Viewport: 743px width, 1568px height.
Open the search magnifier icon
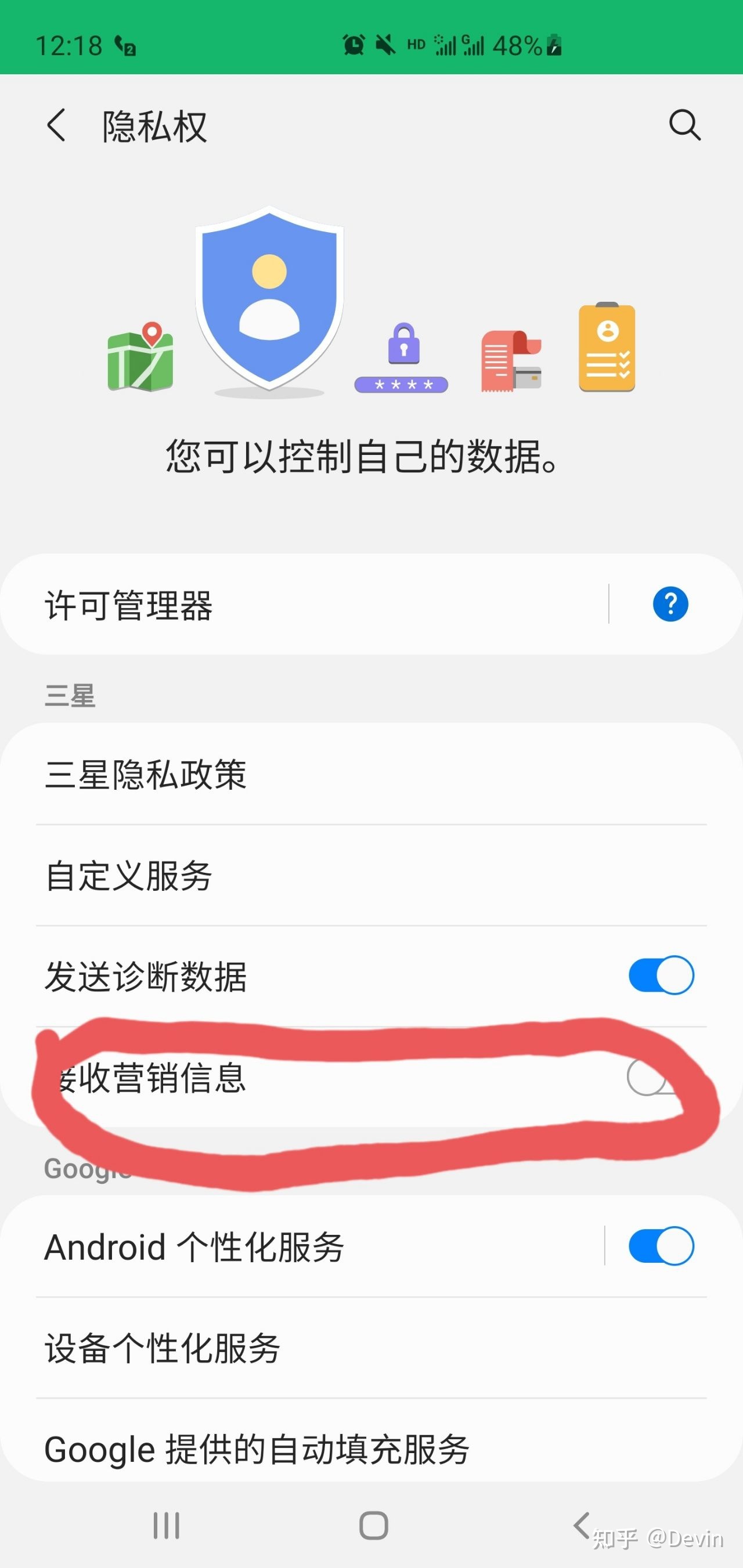(x=684, y=125)
